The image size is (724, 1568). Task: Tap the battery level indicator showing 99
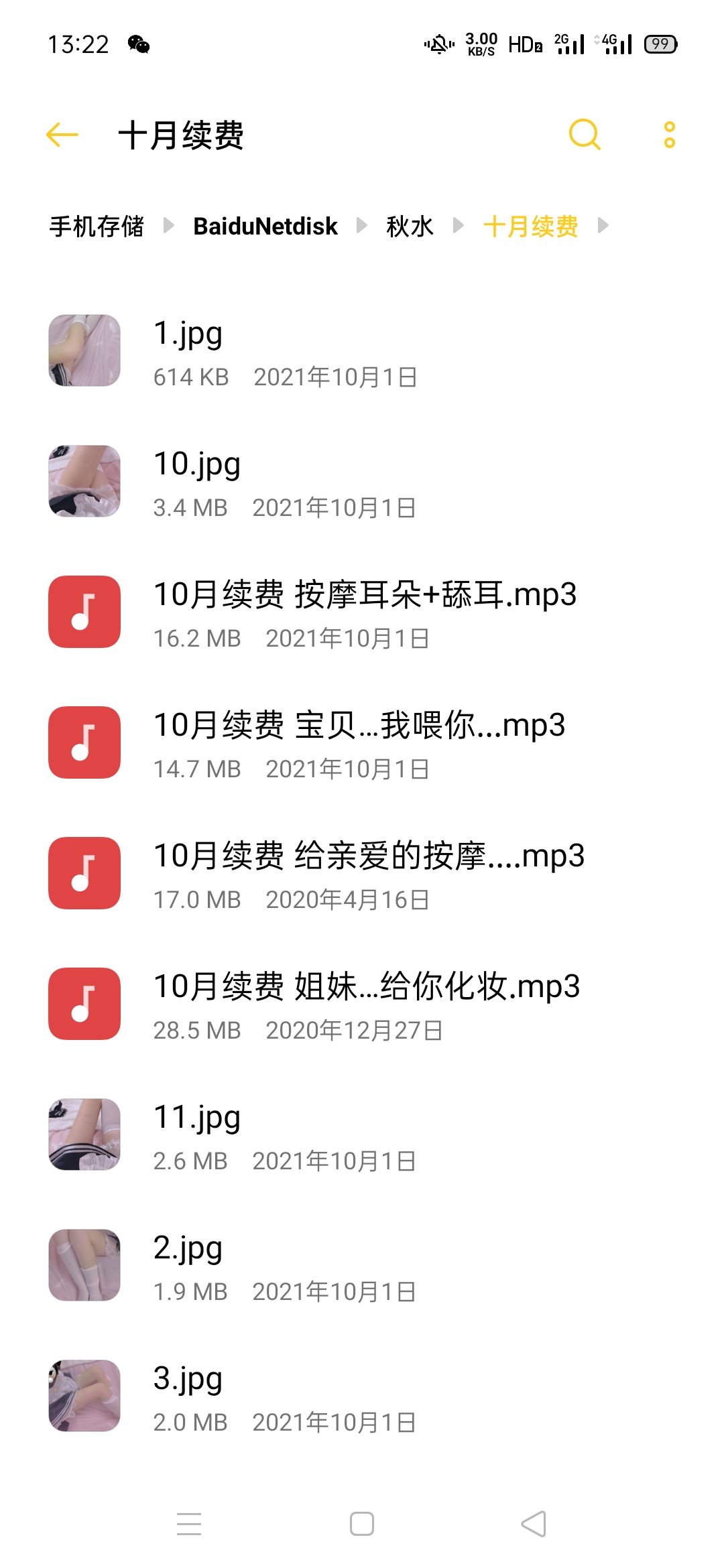pyautogui.click(x=660, y=43)
